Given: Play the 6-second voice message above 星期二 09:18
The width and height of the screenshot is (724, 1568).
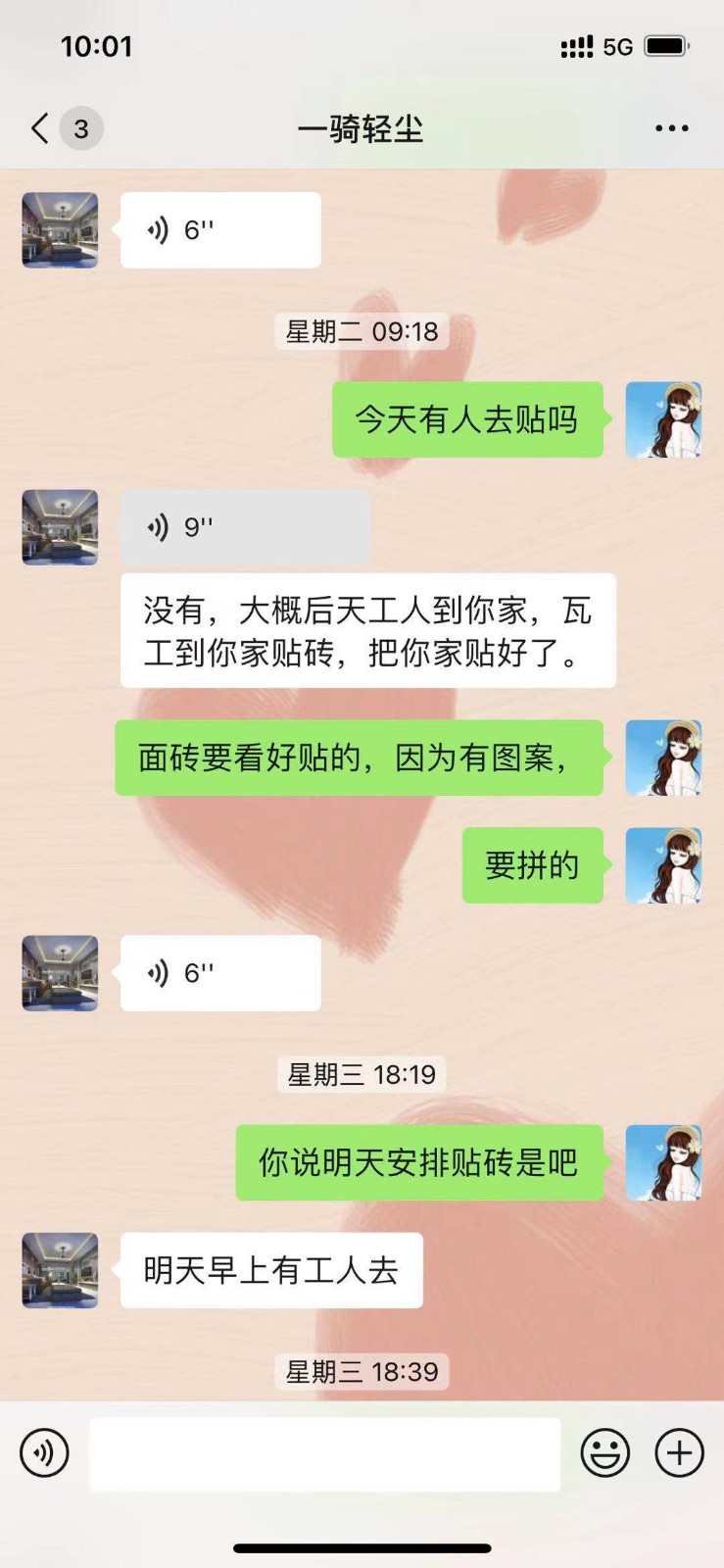Looking at the screenshot, I should click(x=220, y=230).
